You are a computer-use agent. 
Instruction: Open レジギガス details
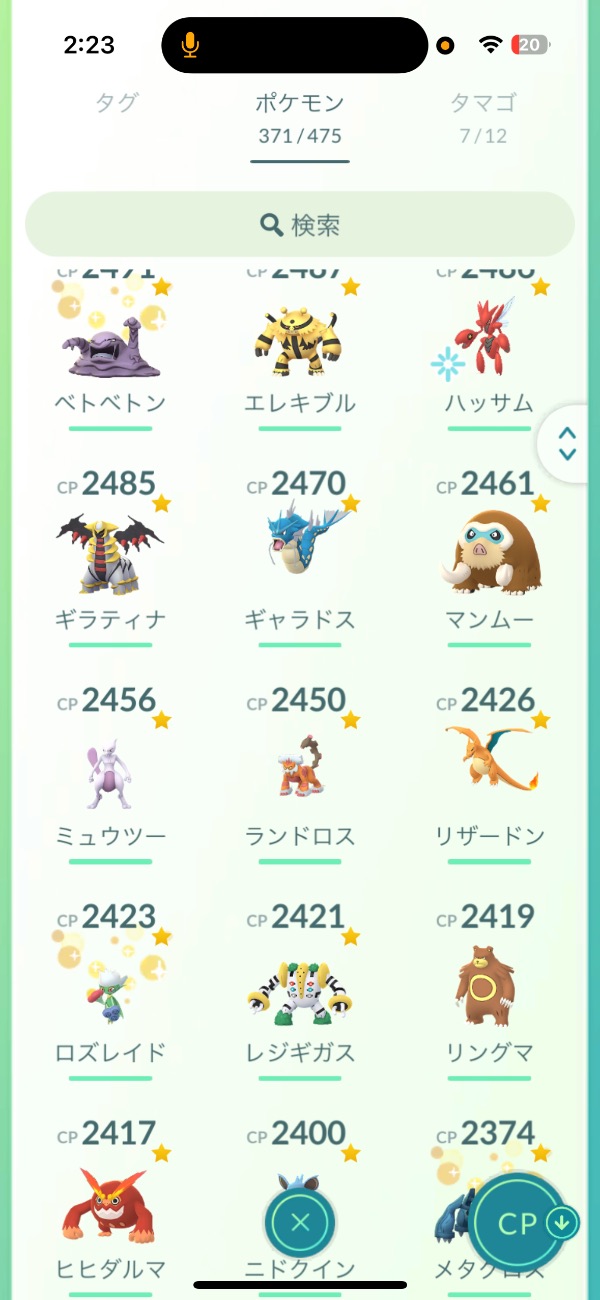(x=300, y=987)
